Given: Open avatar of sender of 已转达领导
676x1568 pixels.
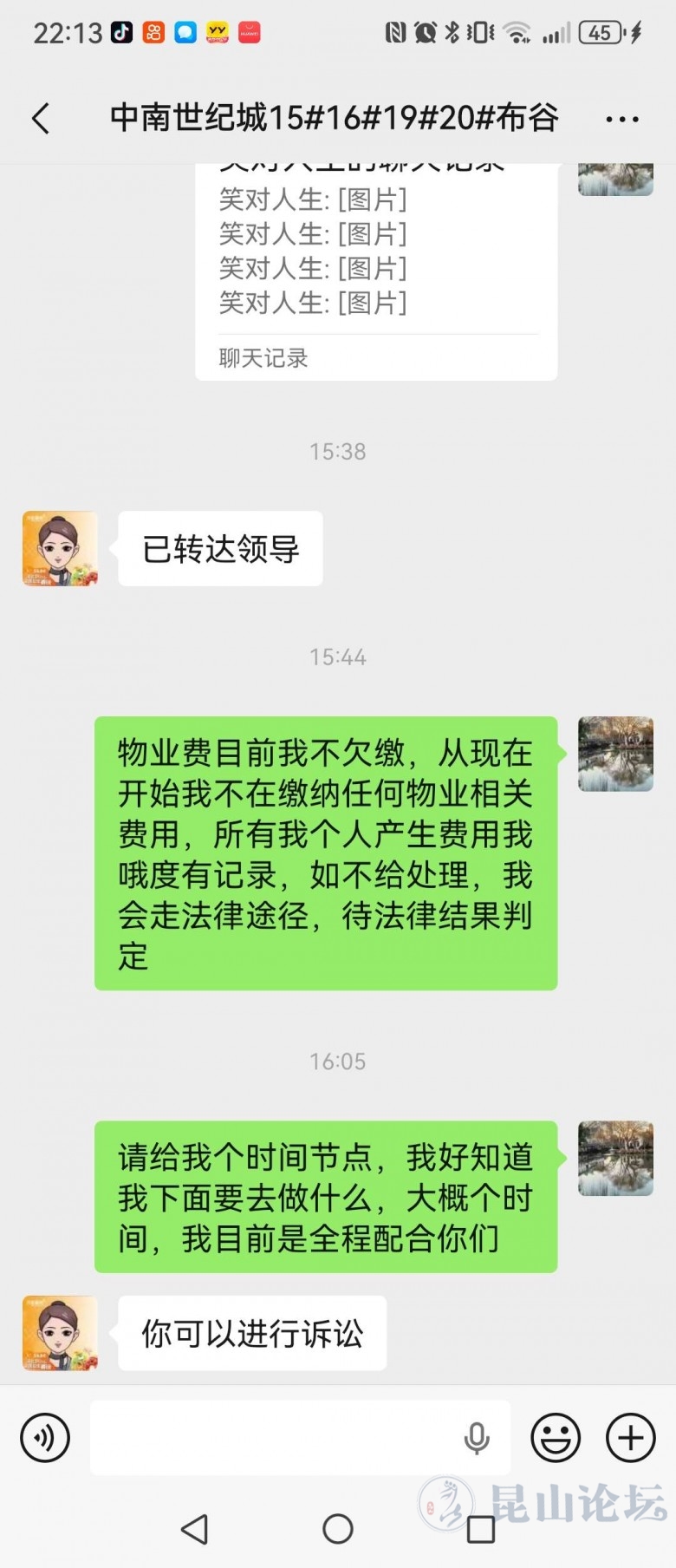Looking at the screenshot, I should pos(60,548).
